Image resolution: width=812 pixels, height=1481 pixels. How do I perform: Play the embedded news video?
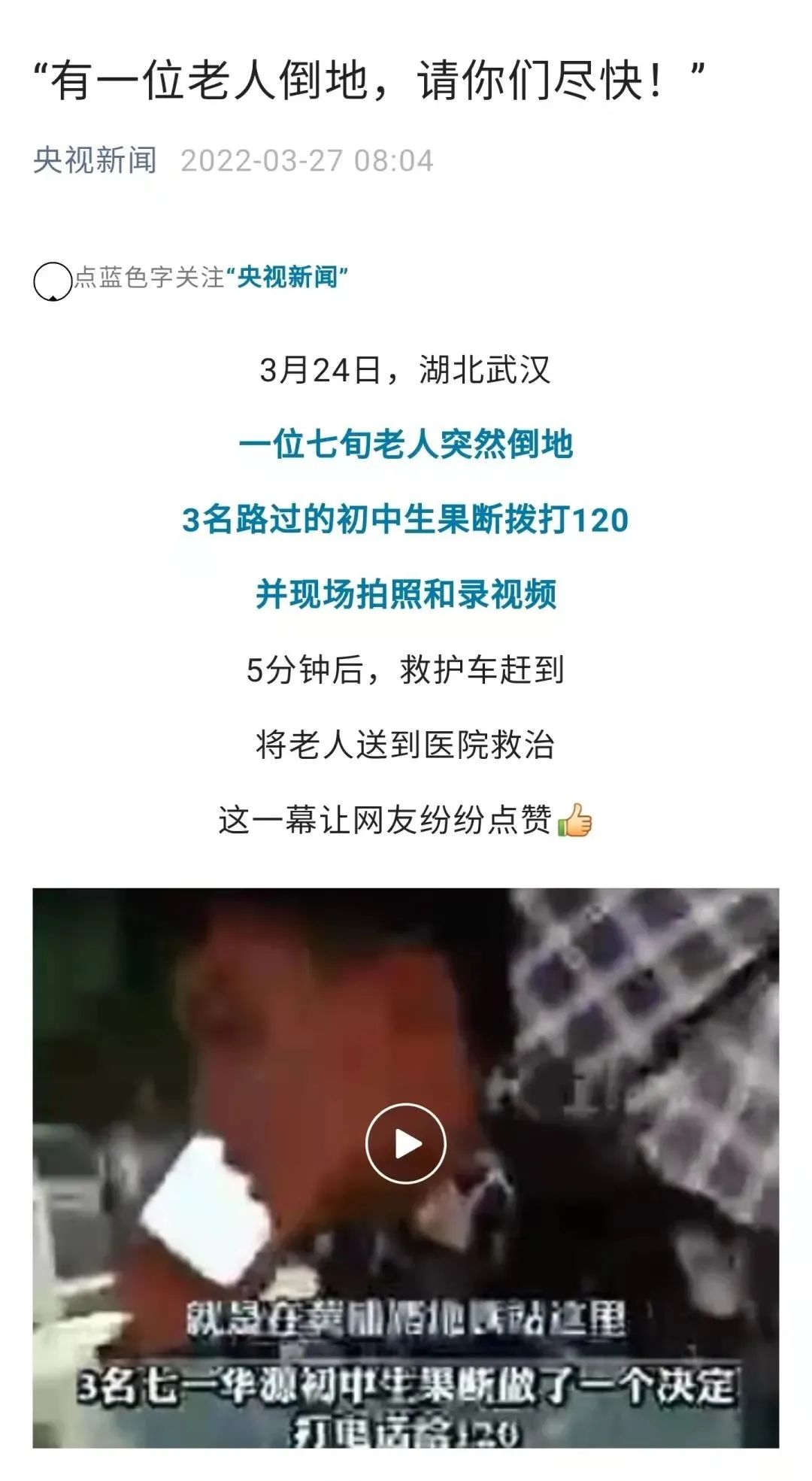click(405, 1143)
